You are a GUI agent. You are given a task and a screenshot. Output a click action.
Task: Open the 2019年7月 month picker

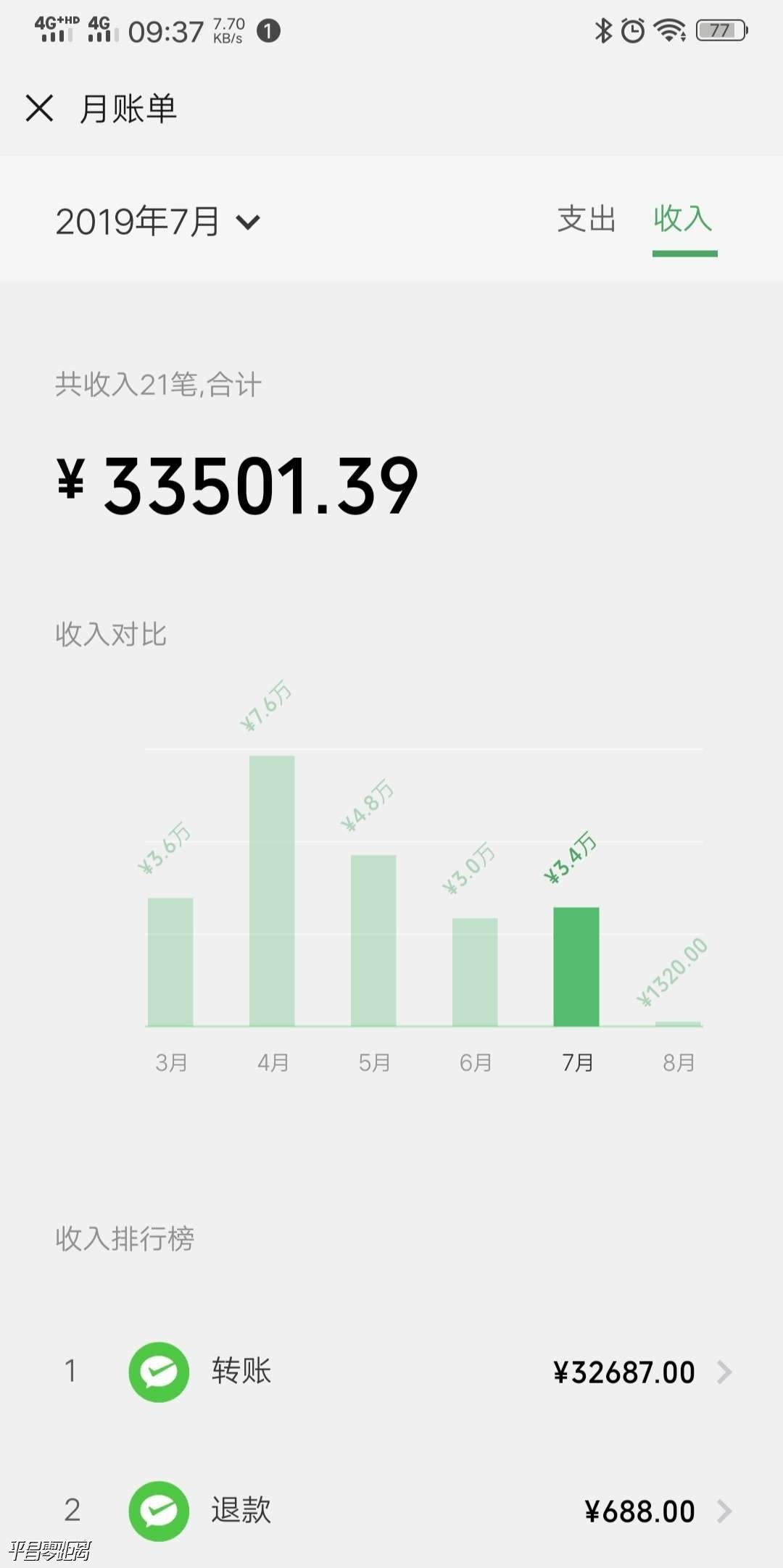(158, 222)
